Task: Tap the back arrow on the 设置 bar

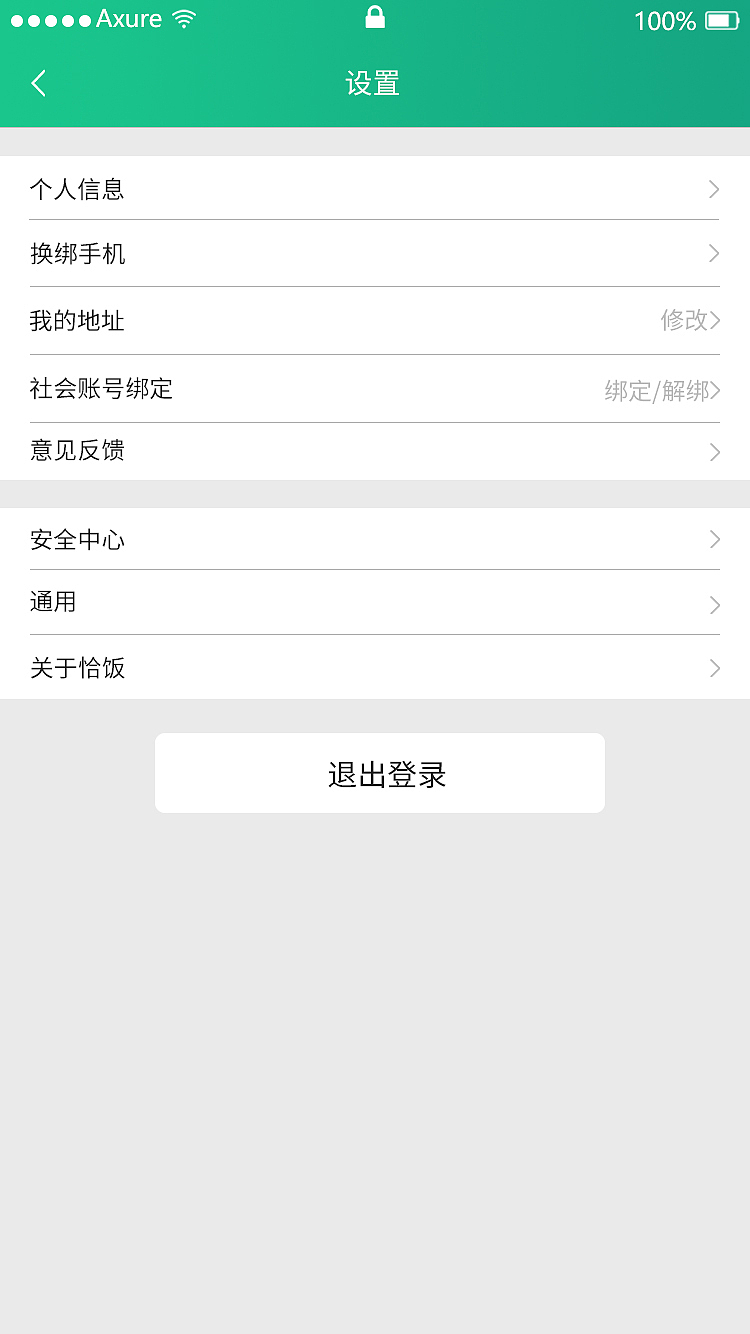Action: pyautogui.click(x=38, y=83)
